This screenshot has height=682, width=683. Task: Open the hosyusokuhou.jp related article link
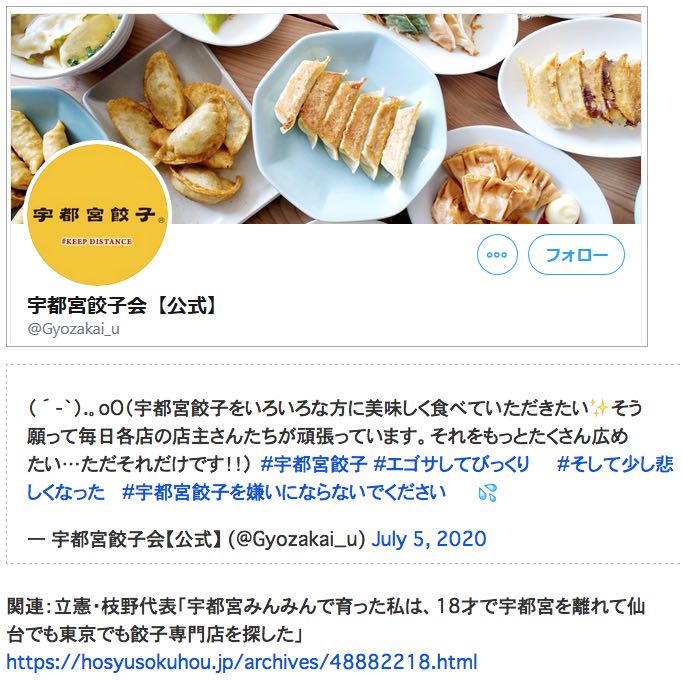242,662
